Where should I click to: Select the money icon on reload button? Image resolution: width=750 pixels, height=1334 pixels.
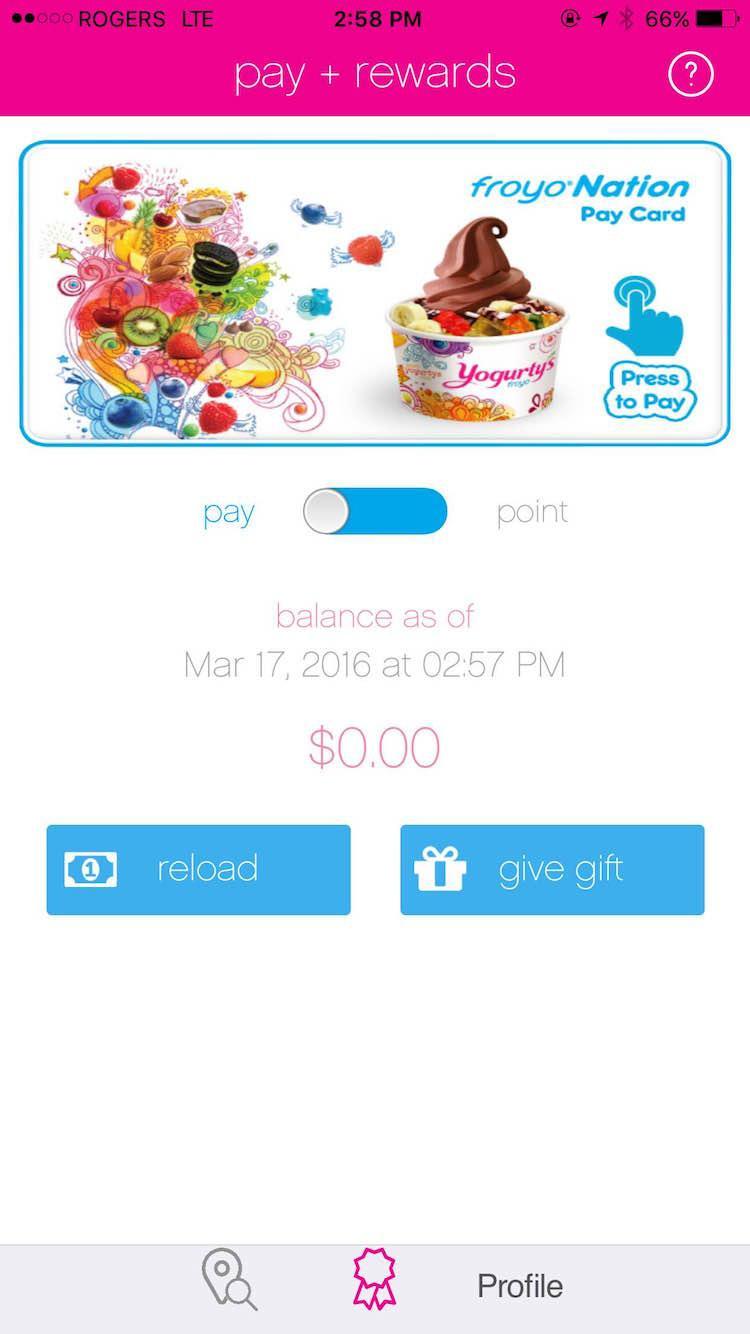[88, 868]
